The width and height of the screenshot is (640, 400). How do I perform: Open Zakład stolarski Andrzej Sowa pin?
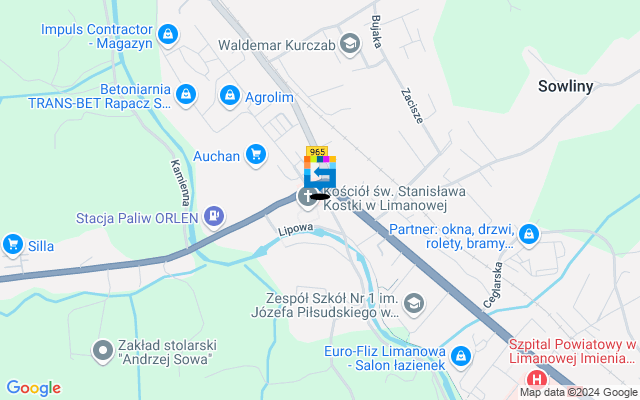(103, 351)
